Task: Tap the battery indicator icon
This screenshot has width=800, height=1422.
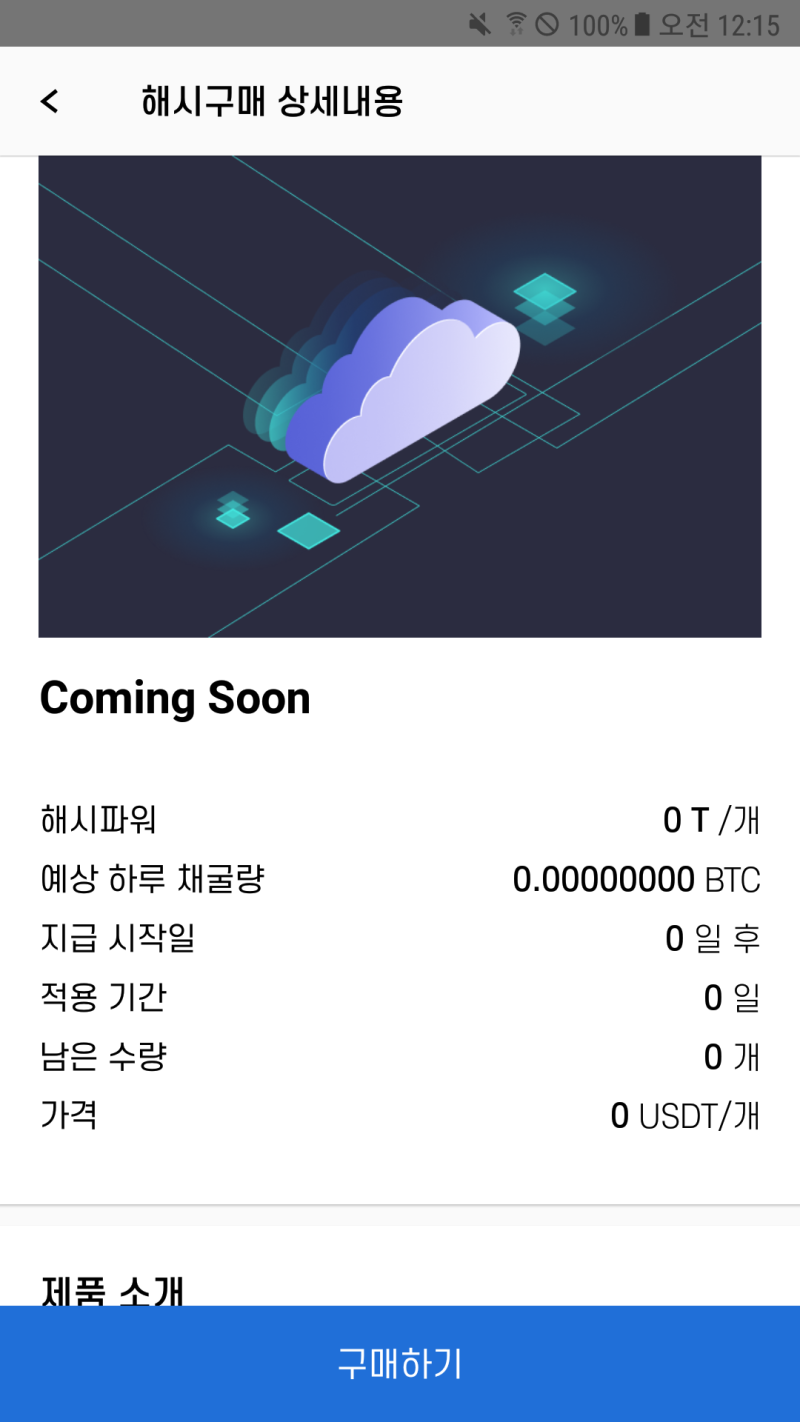Action: (x=640, y=25)
